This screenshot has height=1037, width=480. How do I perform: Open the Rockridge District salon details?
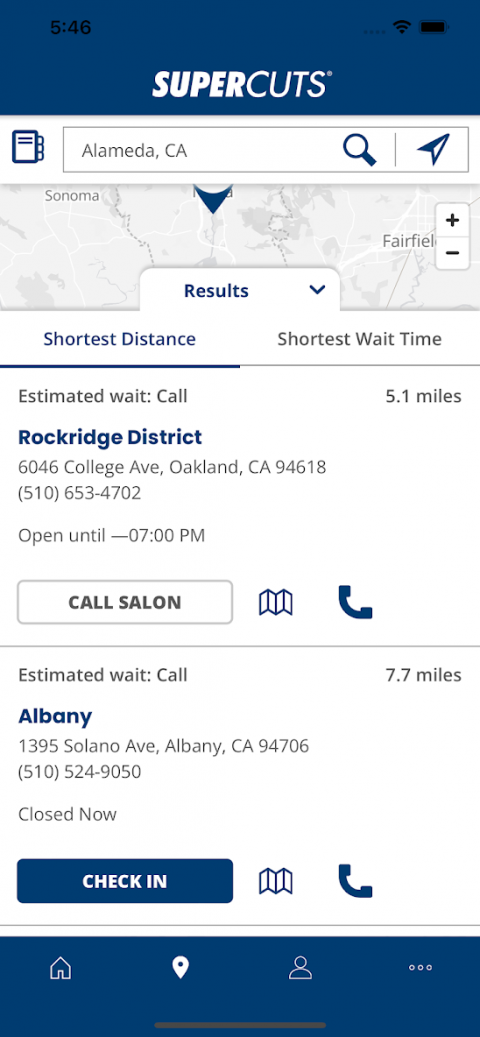pos(110,437)
